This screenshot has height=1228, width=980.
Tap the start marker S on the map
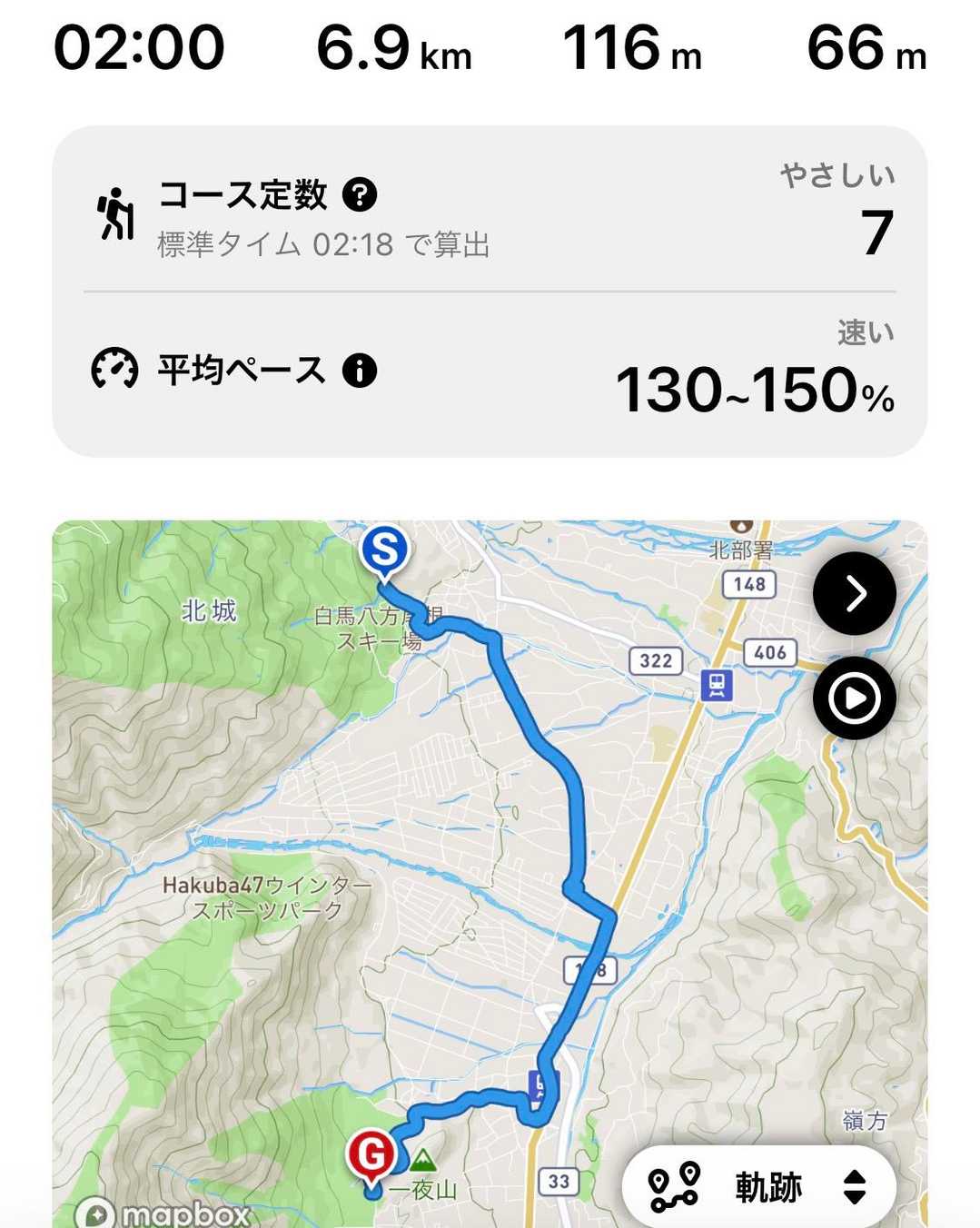(385, 550)
